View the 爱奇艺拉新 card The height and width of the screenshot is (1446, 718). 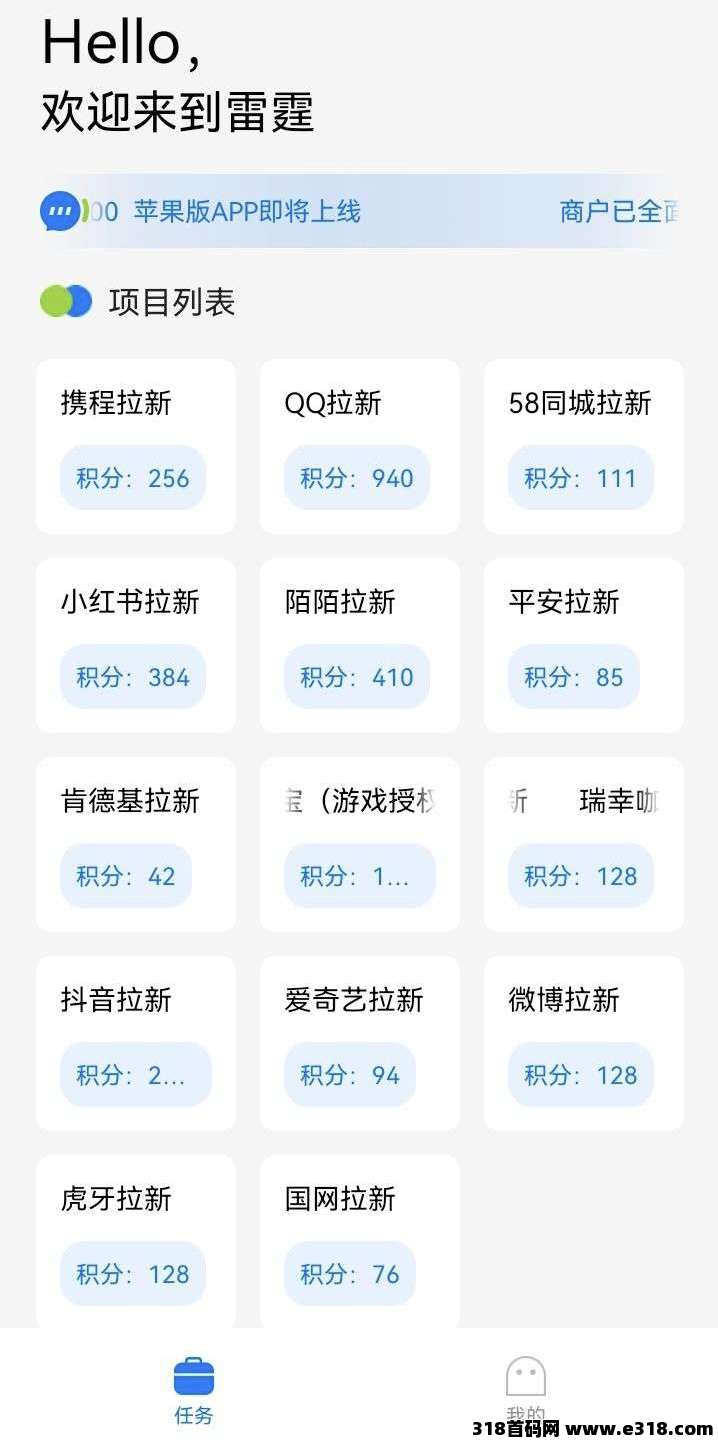click(360, 1043)
